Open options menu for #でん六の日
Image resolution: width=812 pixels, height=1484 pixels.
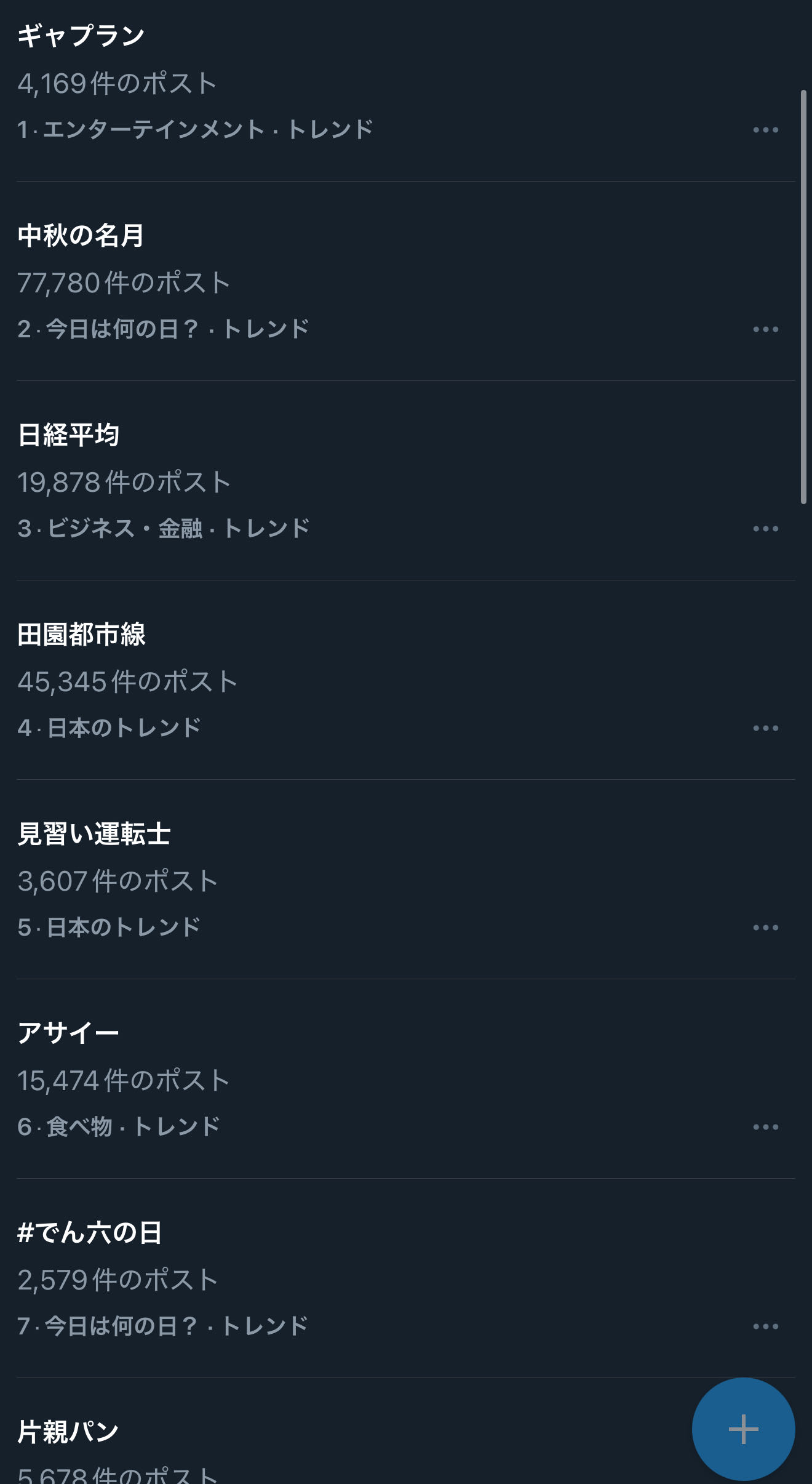pos(765,1326)
